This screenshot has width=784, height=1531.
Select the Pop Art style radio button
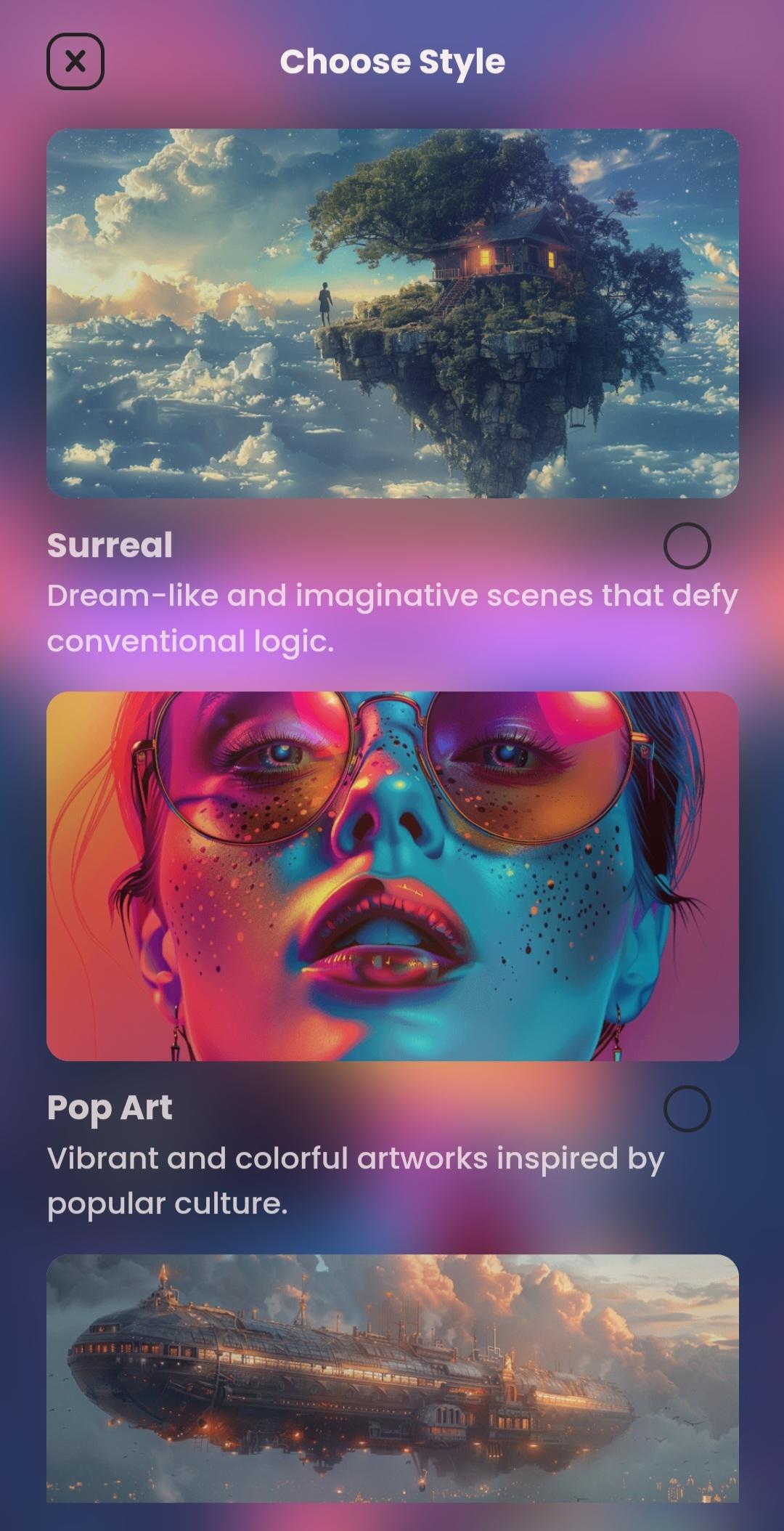687,1108
